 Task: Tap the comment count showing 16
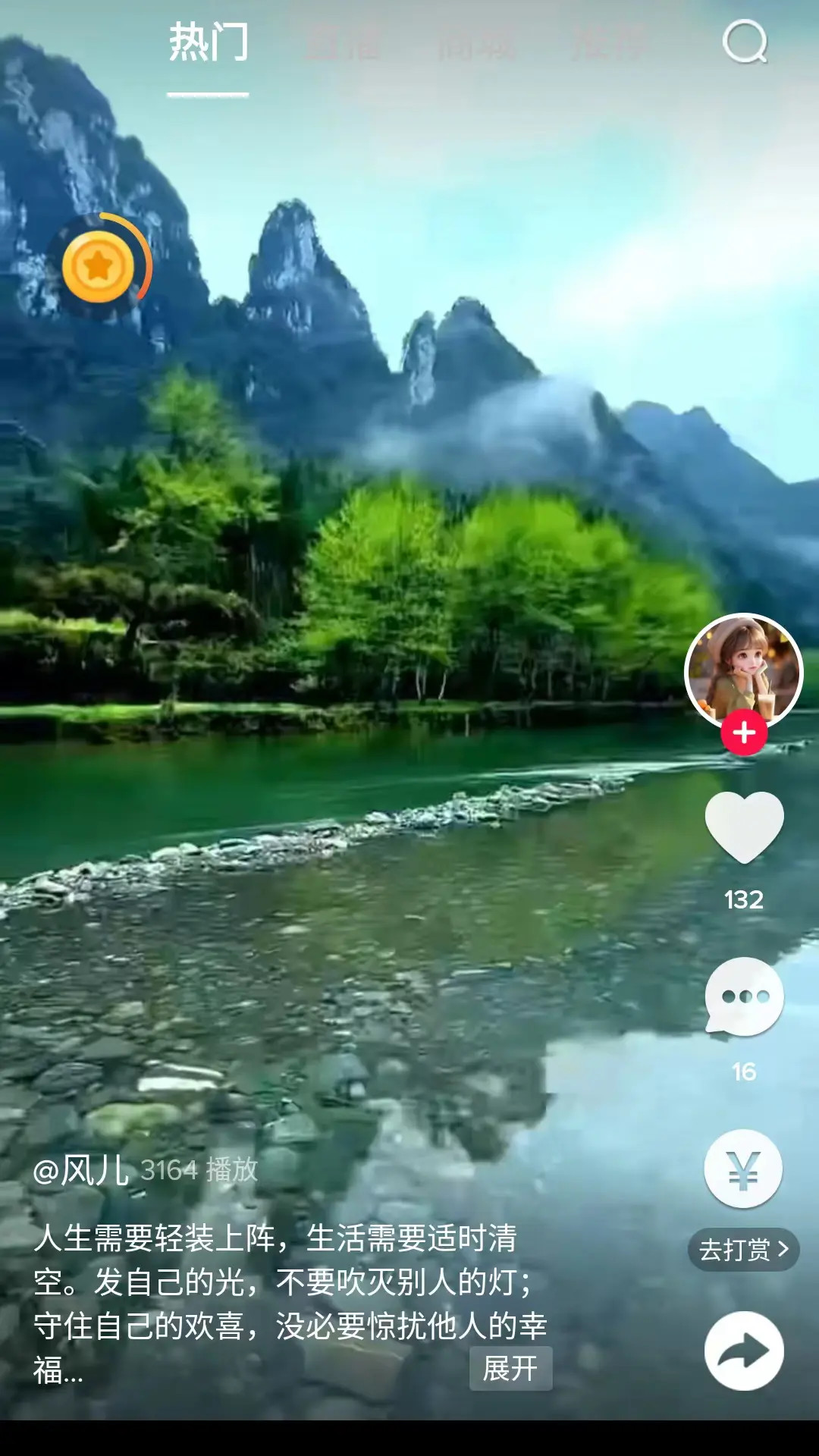tap(744, 1073)
